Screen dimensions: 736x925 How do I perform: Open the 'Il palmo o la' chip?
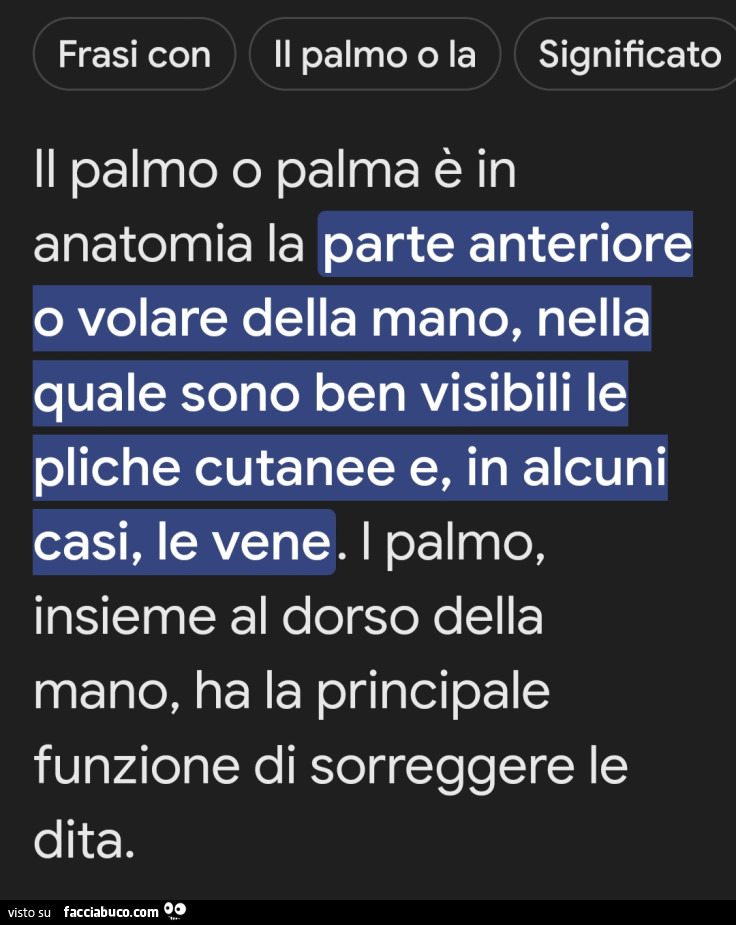click(374, 54)
